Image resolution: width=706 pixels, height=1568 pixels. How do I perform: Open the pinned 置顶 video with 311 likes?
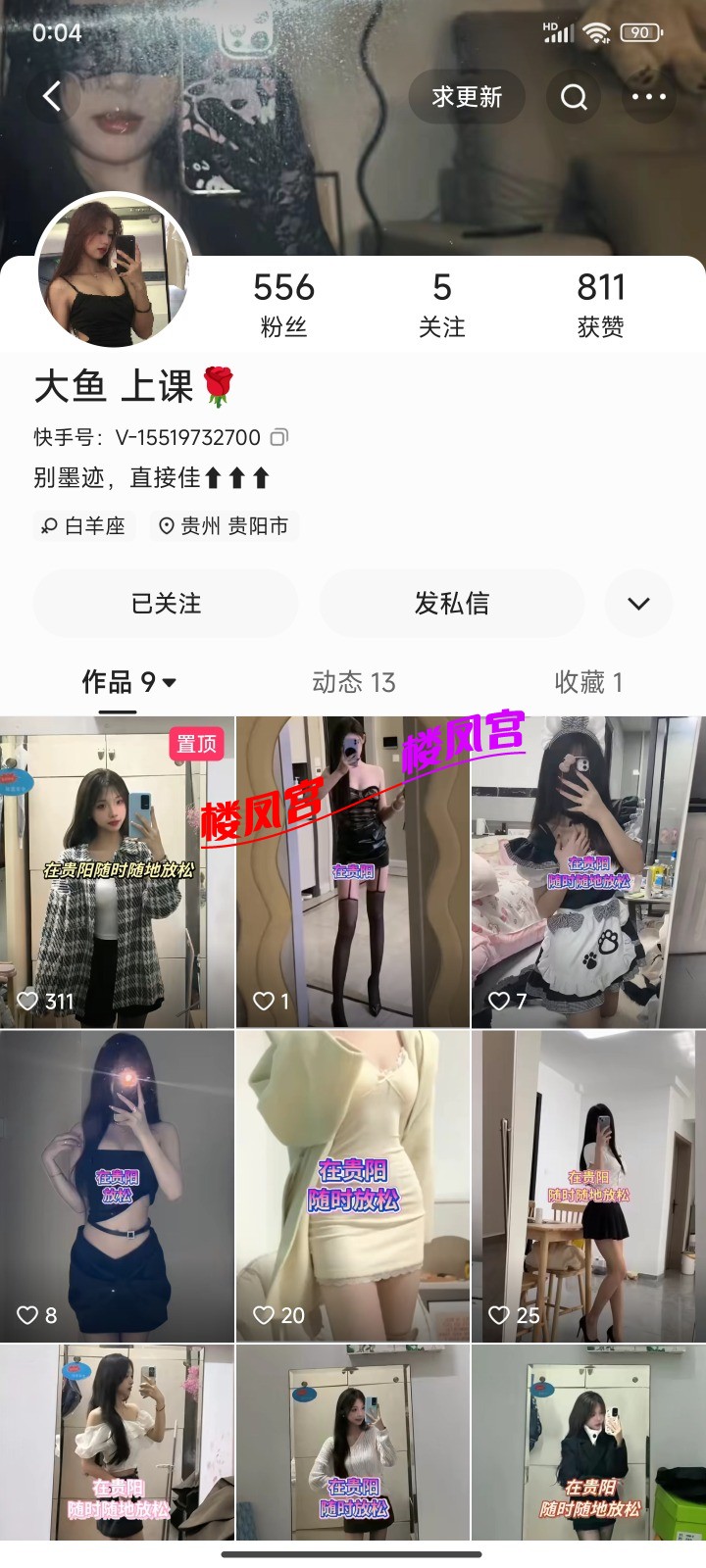[x=117, y=872]
